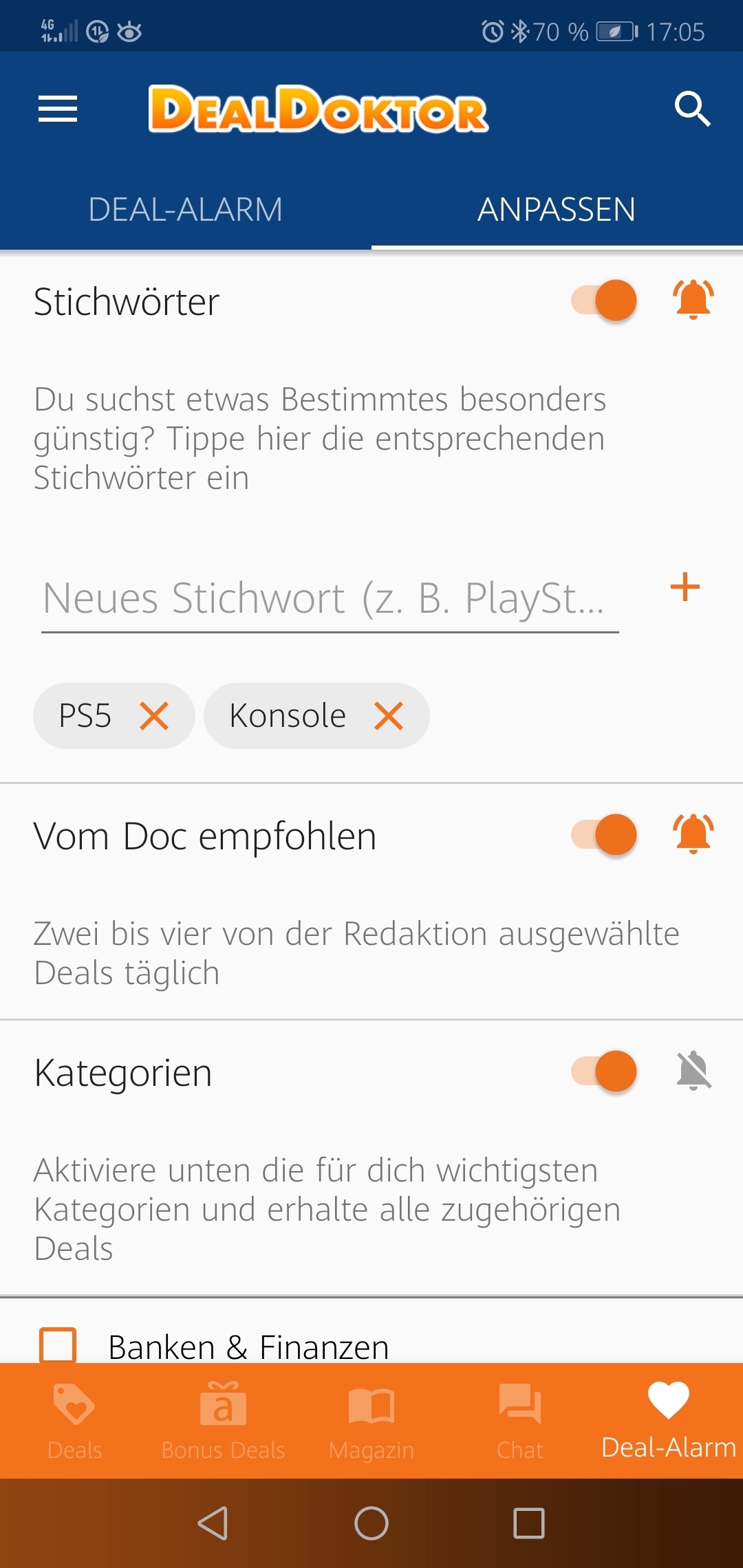Viewport: 743px width, 1568px height.
Task: Select the ANPASSEN tab
Action: tap(557, 209)
